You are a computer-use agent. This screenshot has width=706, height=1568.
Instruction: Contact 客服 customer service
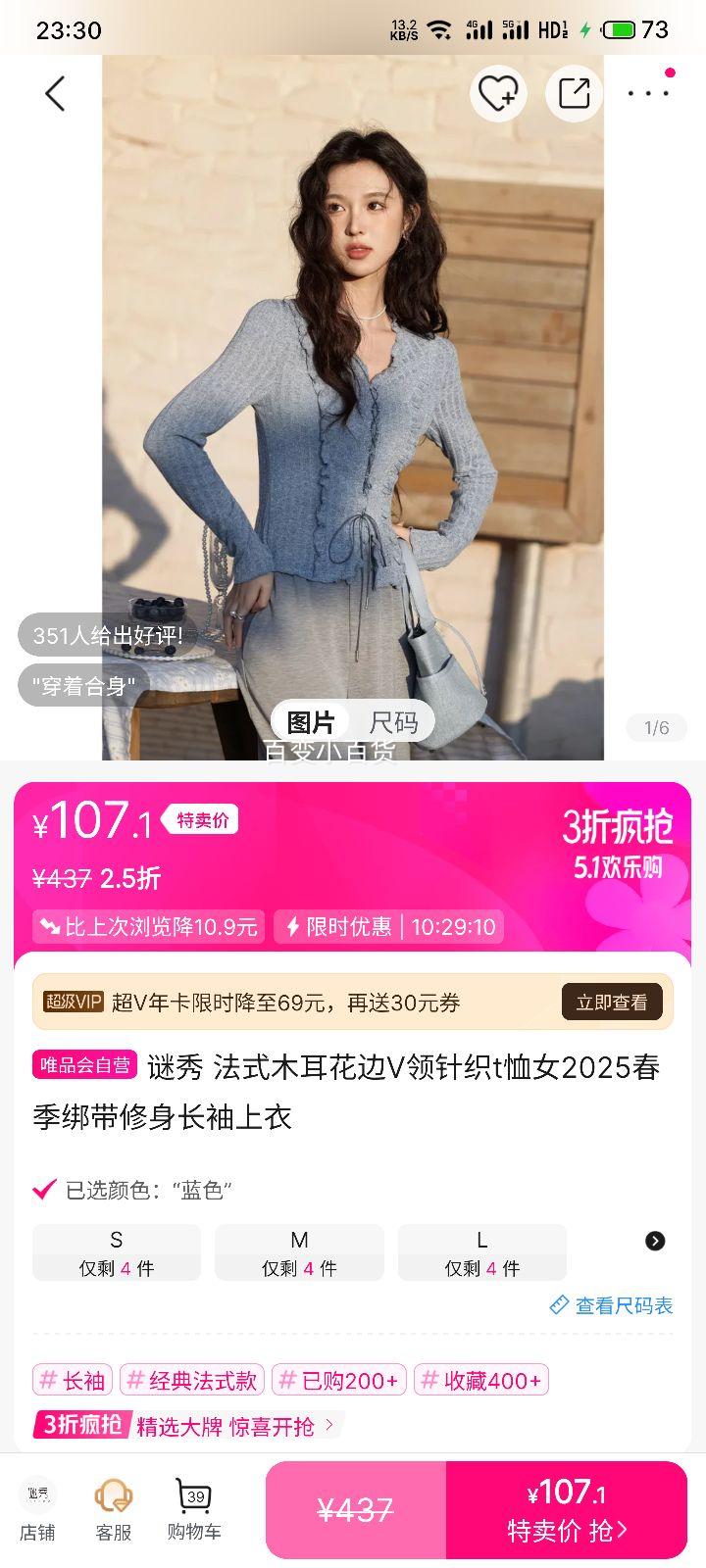point(114,1509)
